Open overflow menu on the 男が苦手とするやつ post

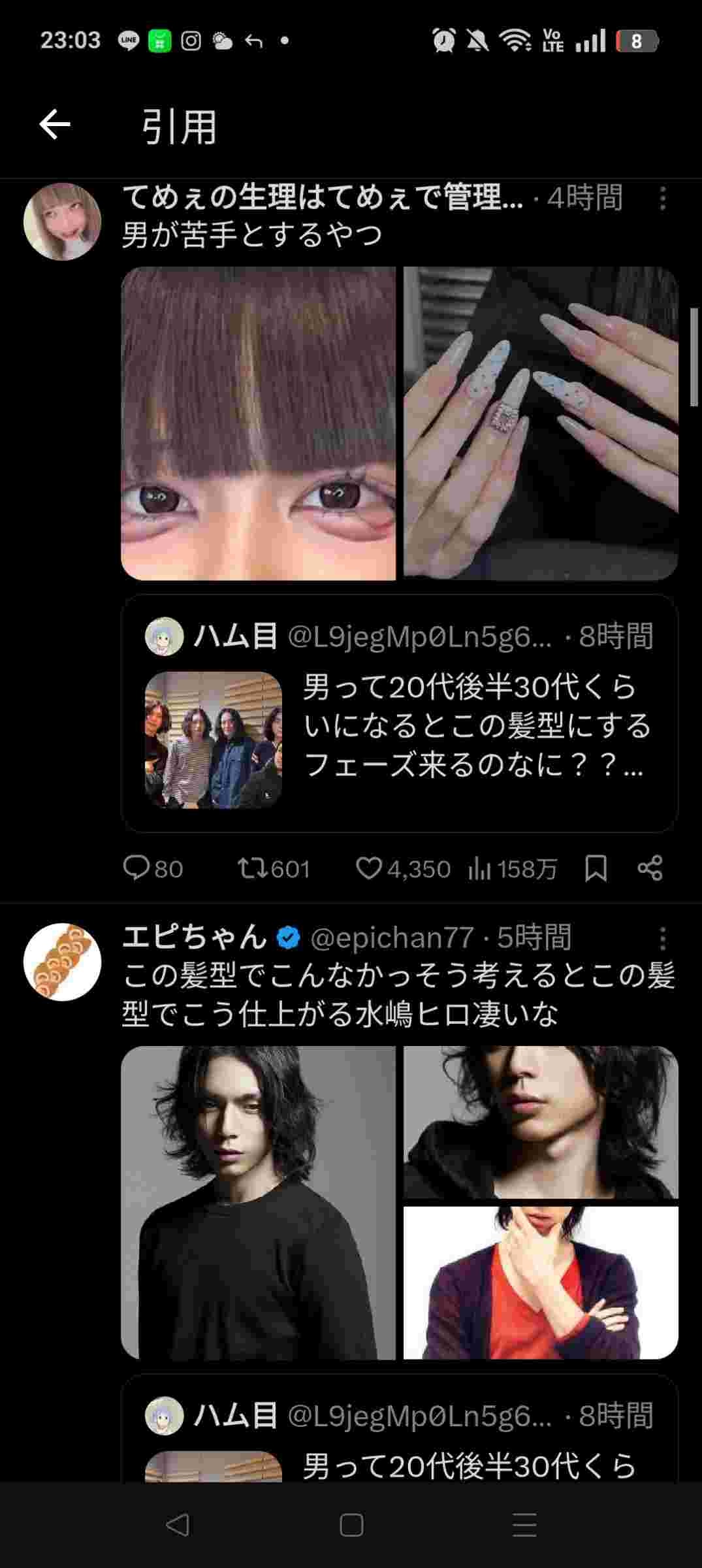(662, 199)
